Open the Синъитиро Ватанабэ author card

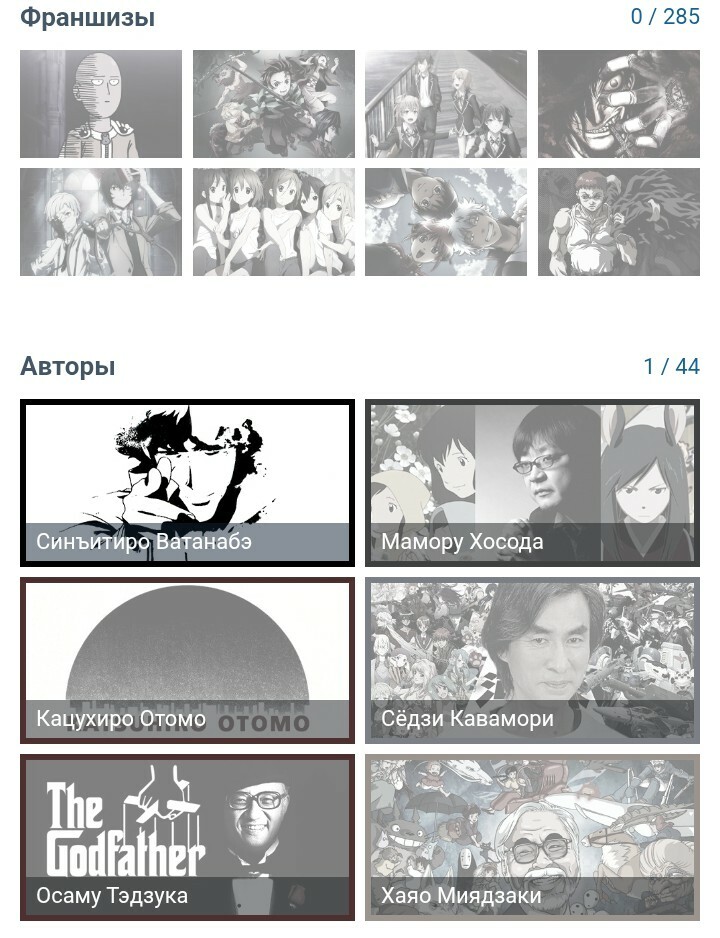click(187, 483)
